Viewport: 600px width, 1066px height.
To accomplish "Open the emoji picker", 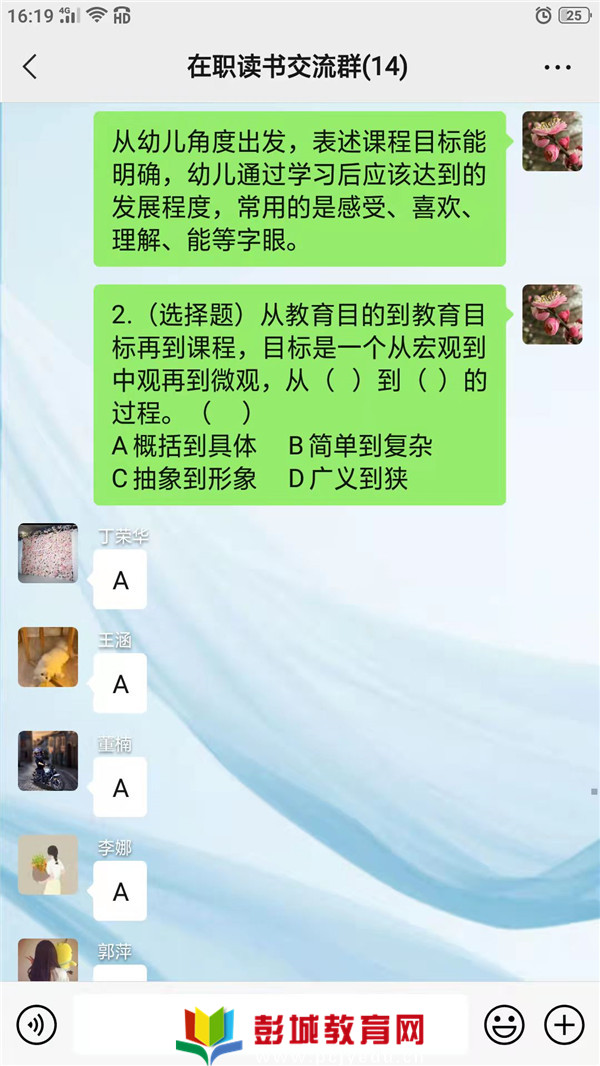I will [504, 1025].
